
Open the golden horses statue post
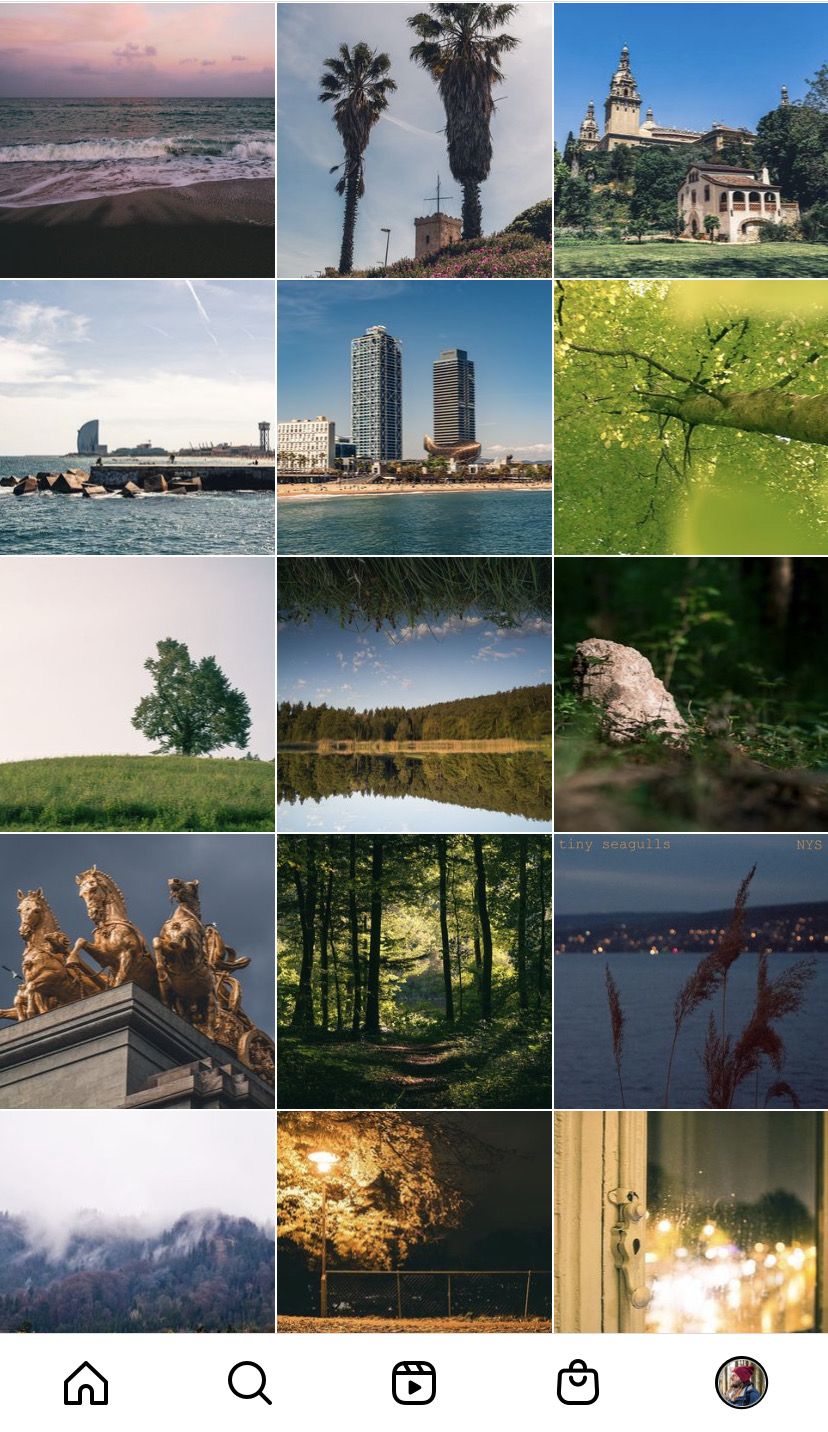coord(137,971)
